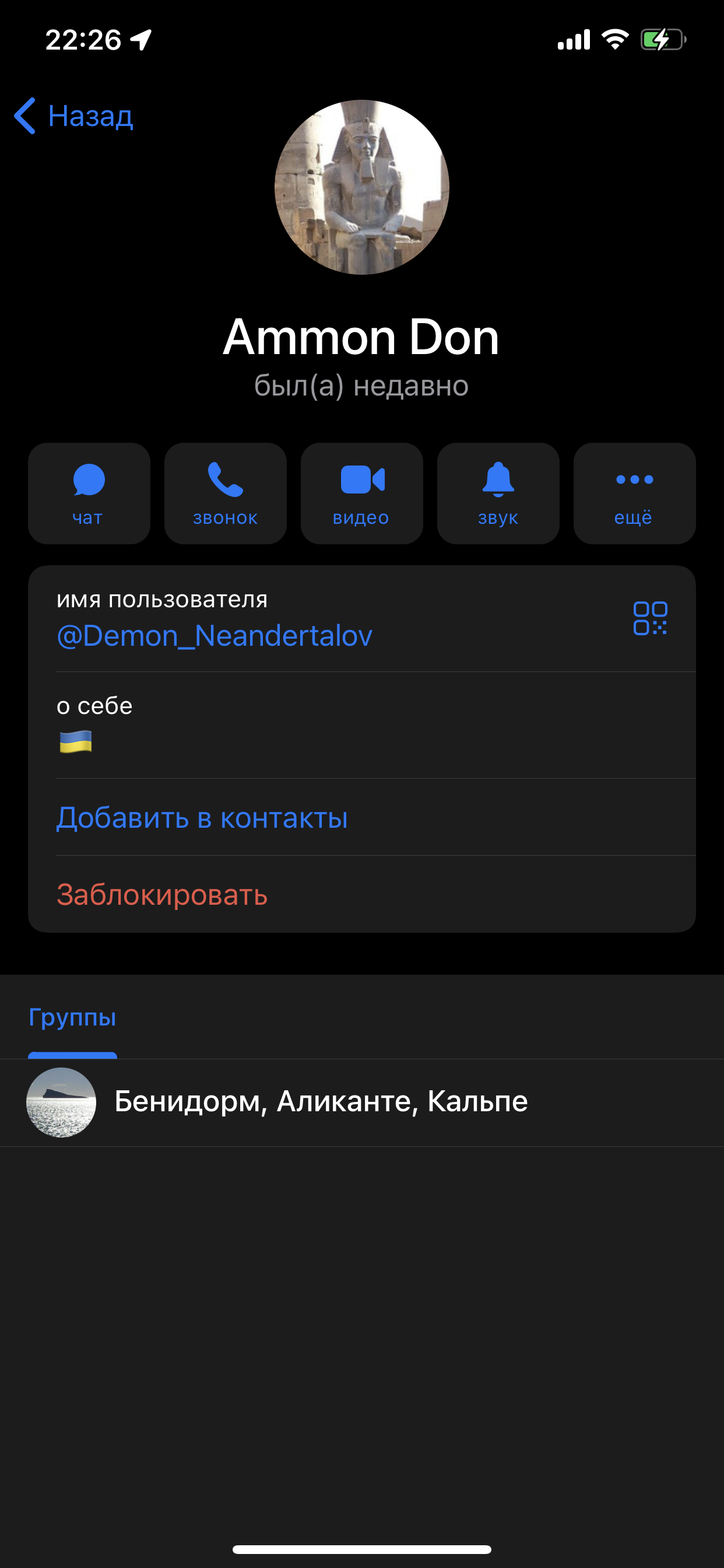Open Ammon Don's profile photo
Screen dimensions: 724x1568
point(361,187)
